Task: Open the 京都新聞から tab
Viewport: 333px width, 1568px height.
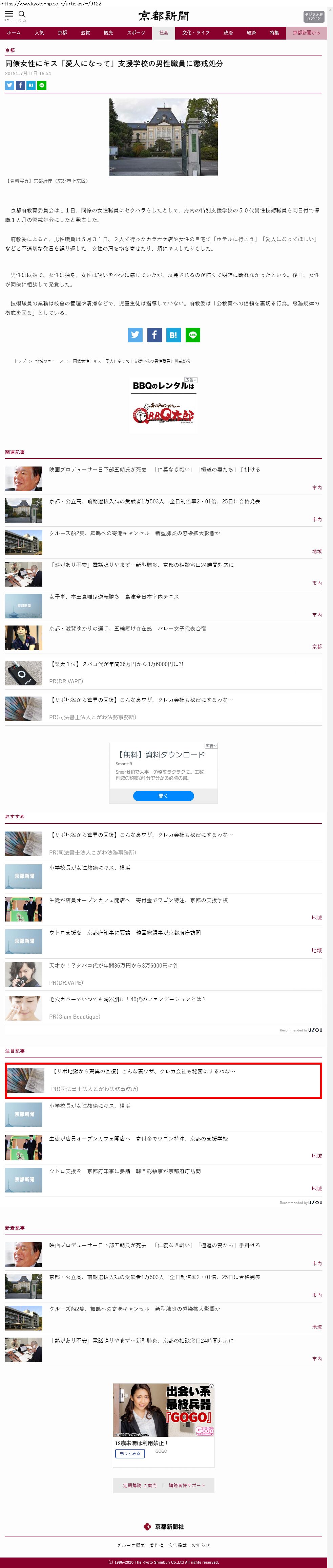Action: click(x=306, y=33)
